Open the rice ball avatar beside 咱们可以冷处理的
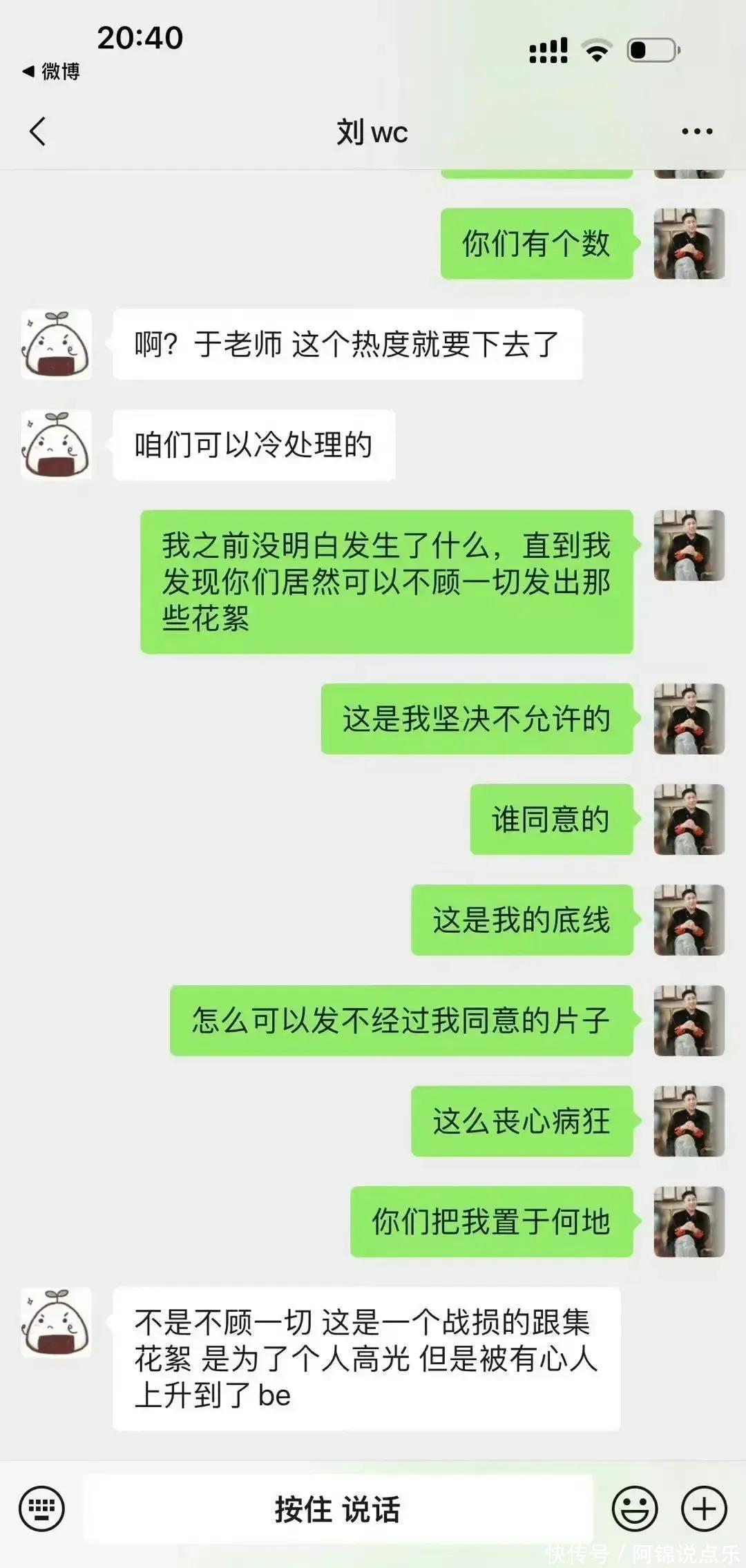The height and width of the screenshot is (1568, 746). (x=56, y=445)
